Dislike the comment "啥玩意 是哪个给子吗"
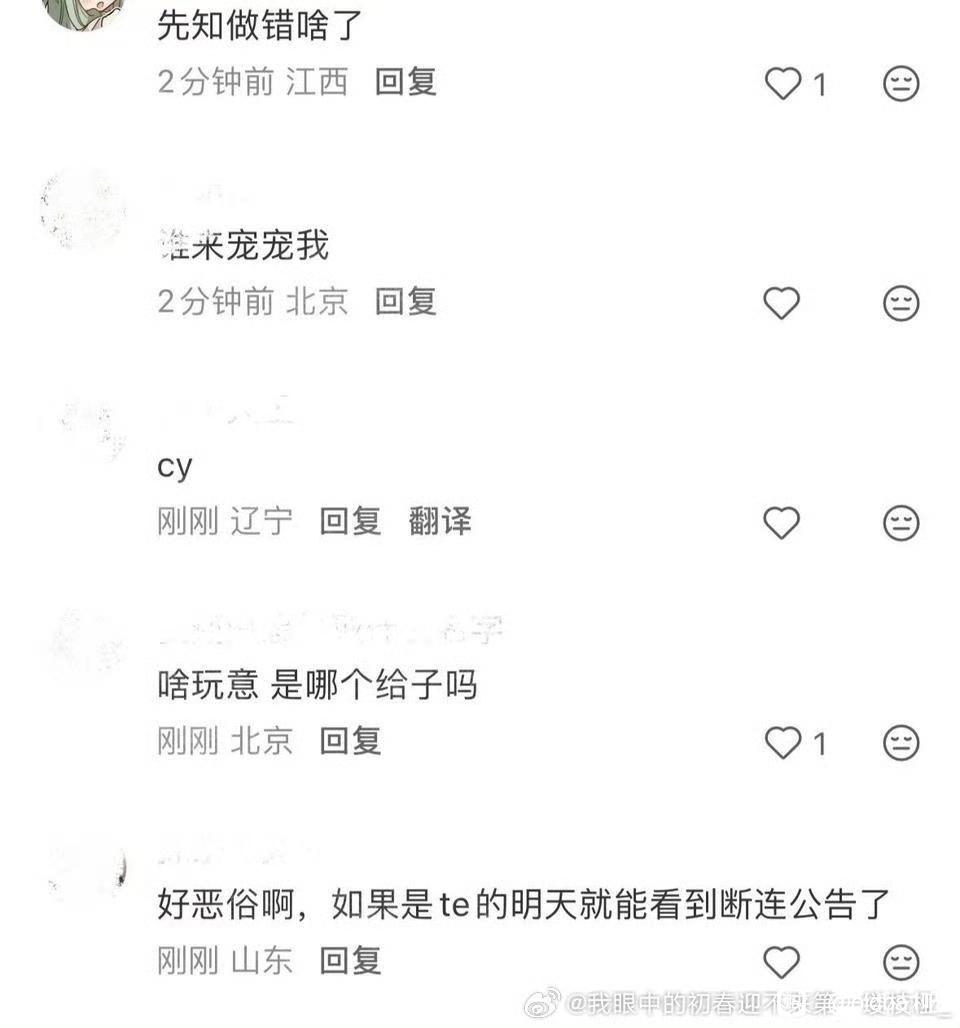960x1028 pixels. pyautogui.click(x=901, y=743)
